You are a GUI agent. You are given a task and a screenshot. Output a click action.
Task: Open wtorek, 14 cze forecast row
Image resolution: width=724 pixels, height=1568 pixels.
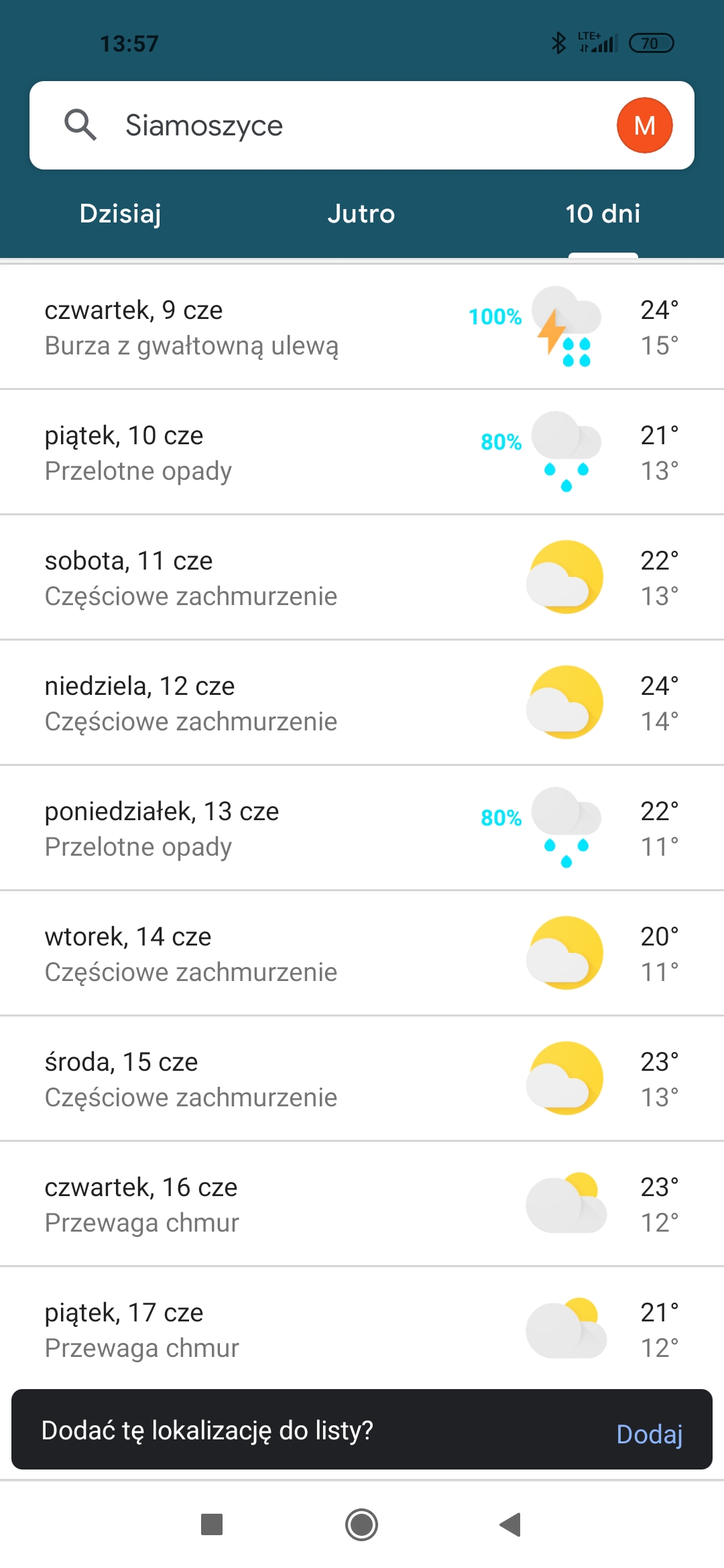362,954
